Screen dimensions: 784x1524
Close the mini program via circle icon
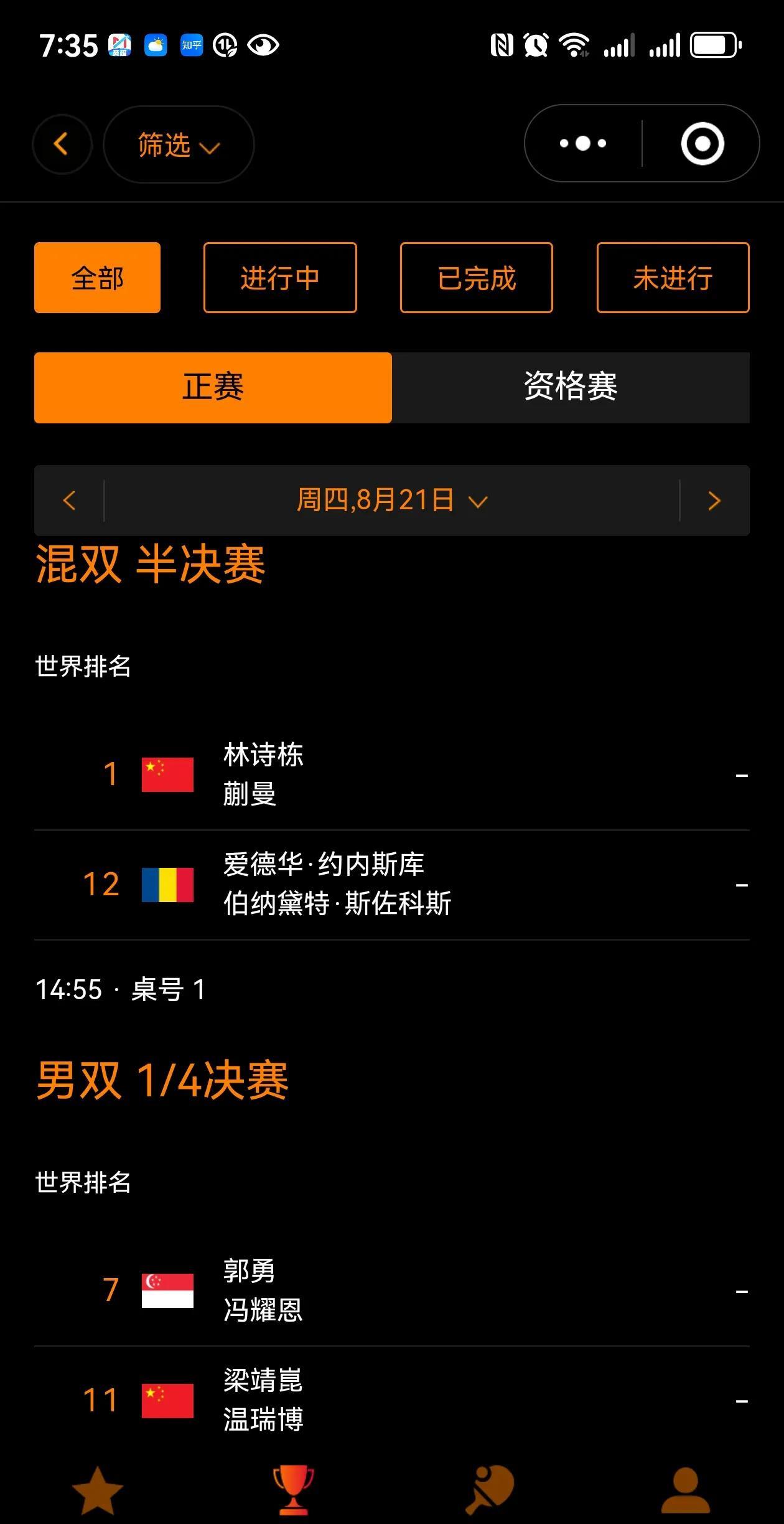click(x=702, y=144)
